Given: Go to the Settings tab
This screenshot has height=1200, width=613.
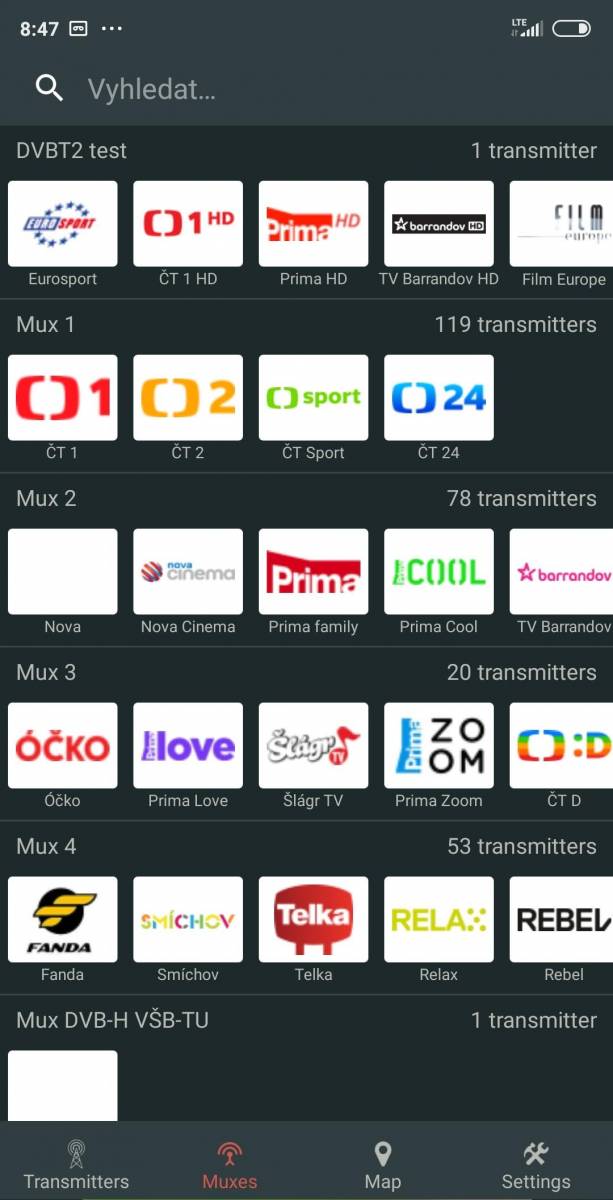Looking at the screenshot, I should (536, 1164).
